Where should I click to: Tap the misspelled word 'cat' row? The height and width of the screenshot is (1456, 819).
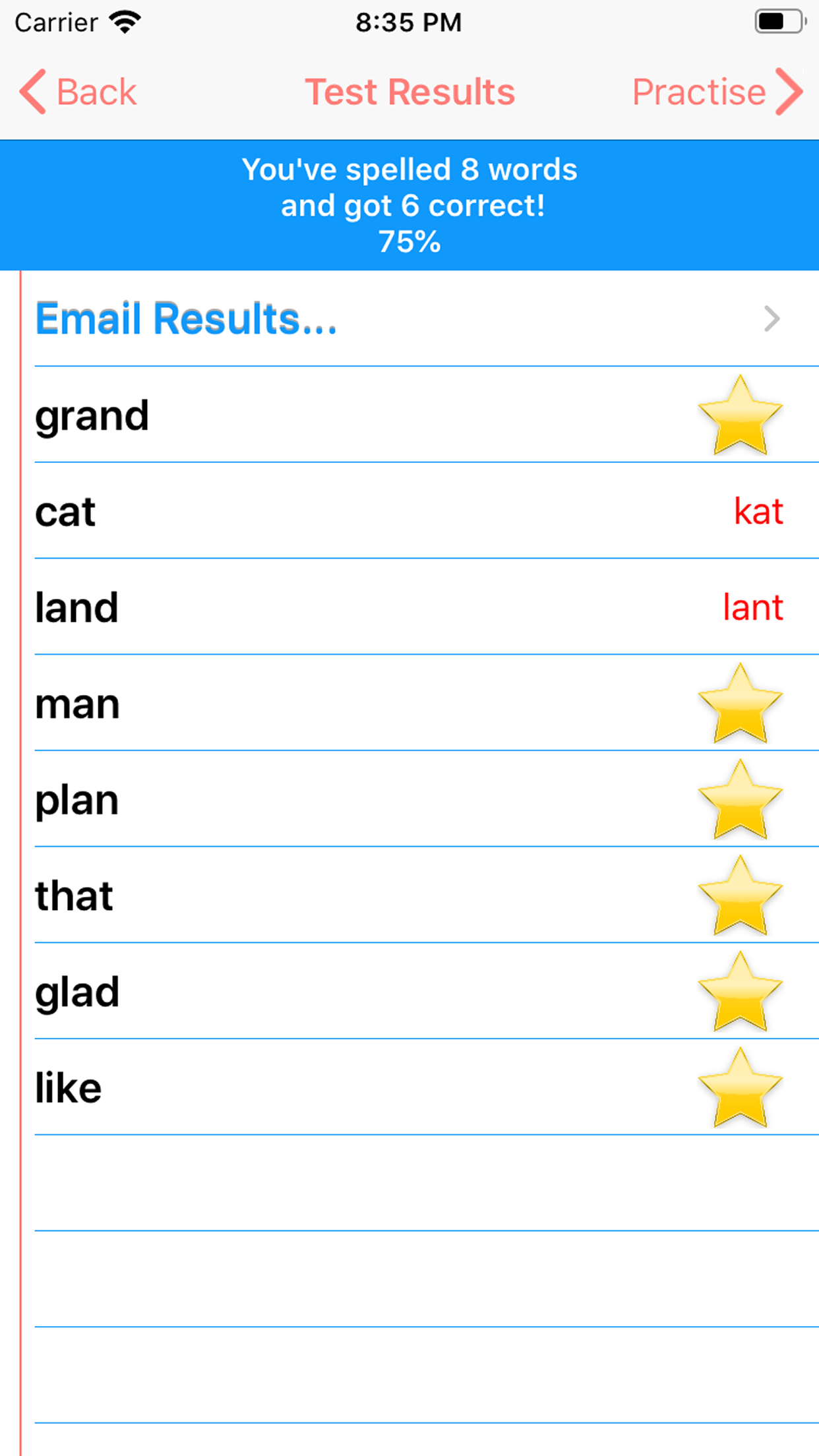(x=409, y=512)
